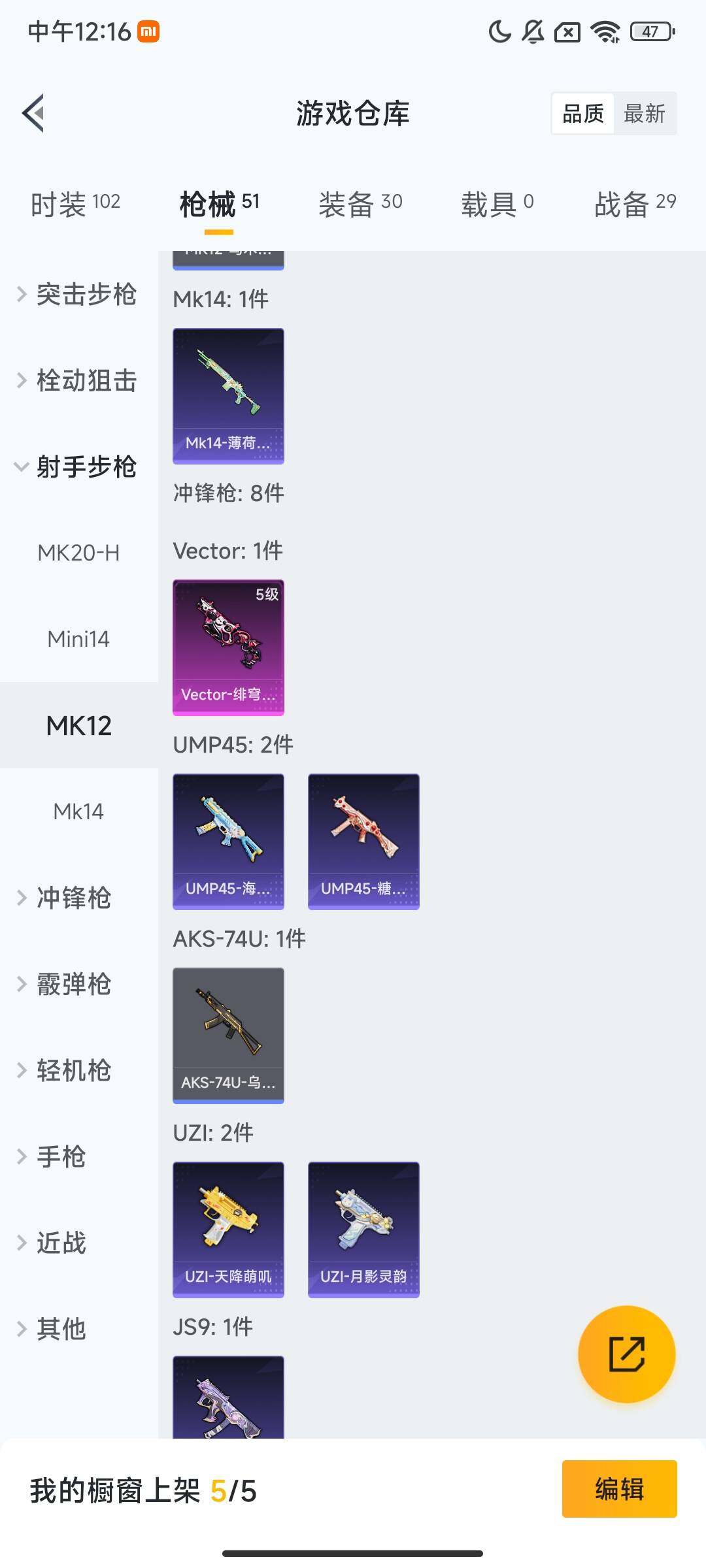Screen dimensions: 706x1568
Task: Tap the Wi-Fi icon in the status bar
Action: 605,33
